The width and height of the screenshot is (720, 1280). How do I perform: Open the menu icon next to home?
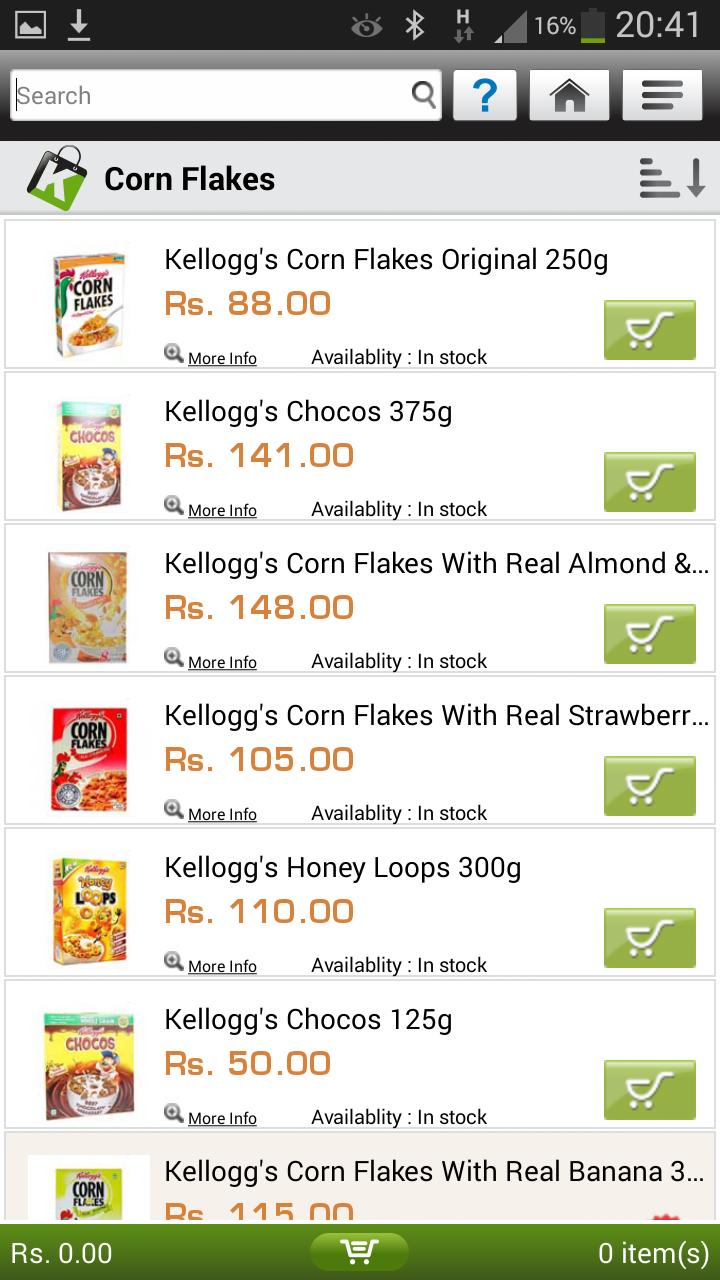662,95
